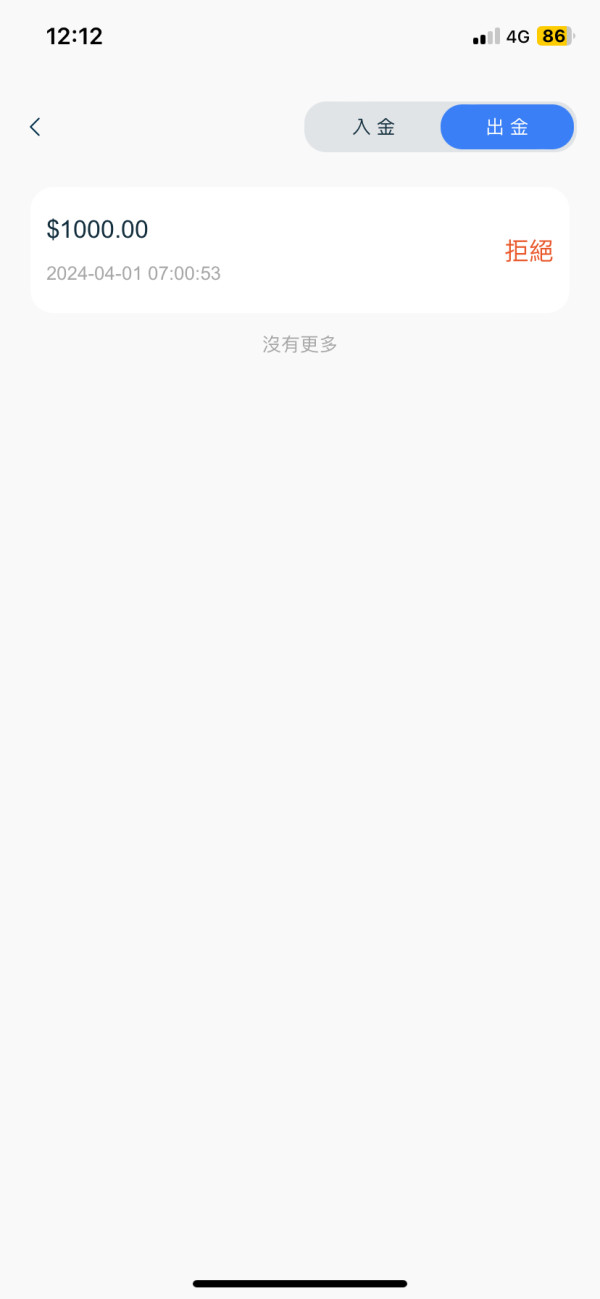The image size is (600, 1299).
Task: Go back using the arrow icon
Action: 35,127
